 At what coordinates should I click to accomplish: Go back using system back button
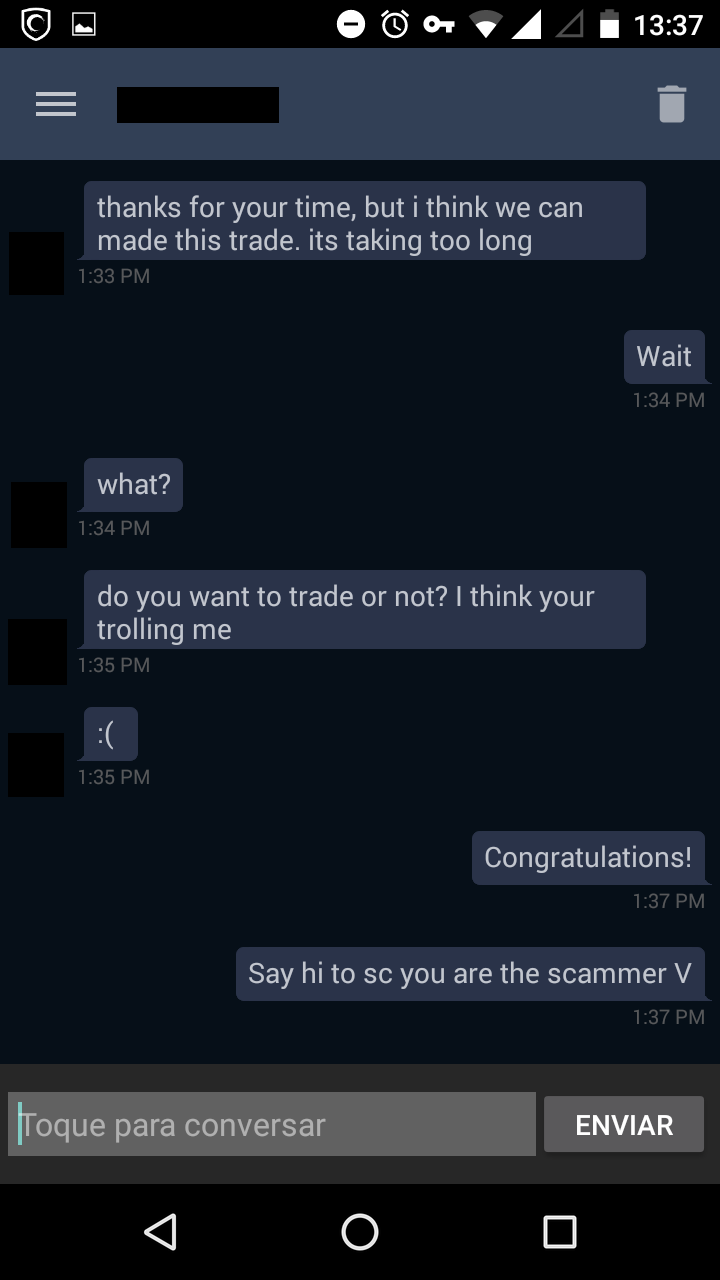[160, 1232]
